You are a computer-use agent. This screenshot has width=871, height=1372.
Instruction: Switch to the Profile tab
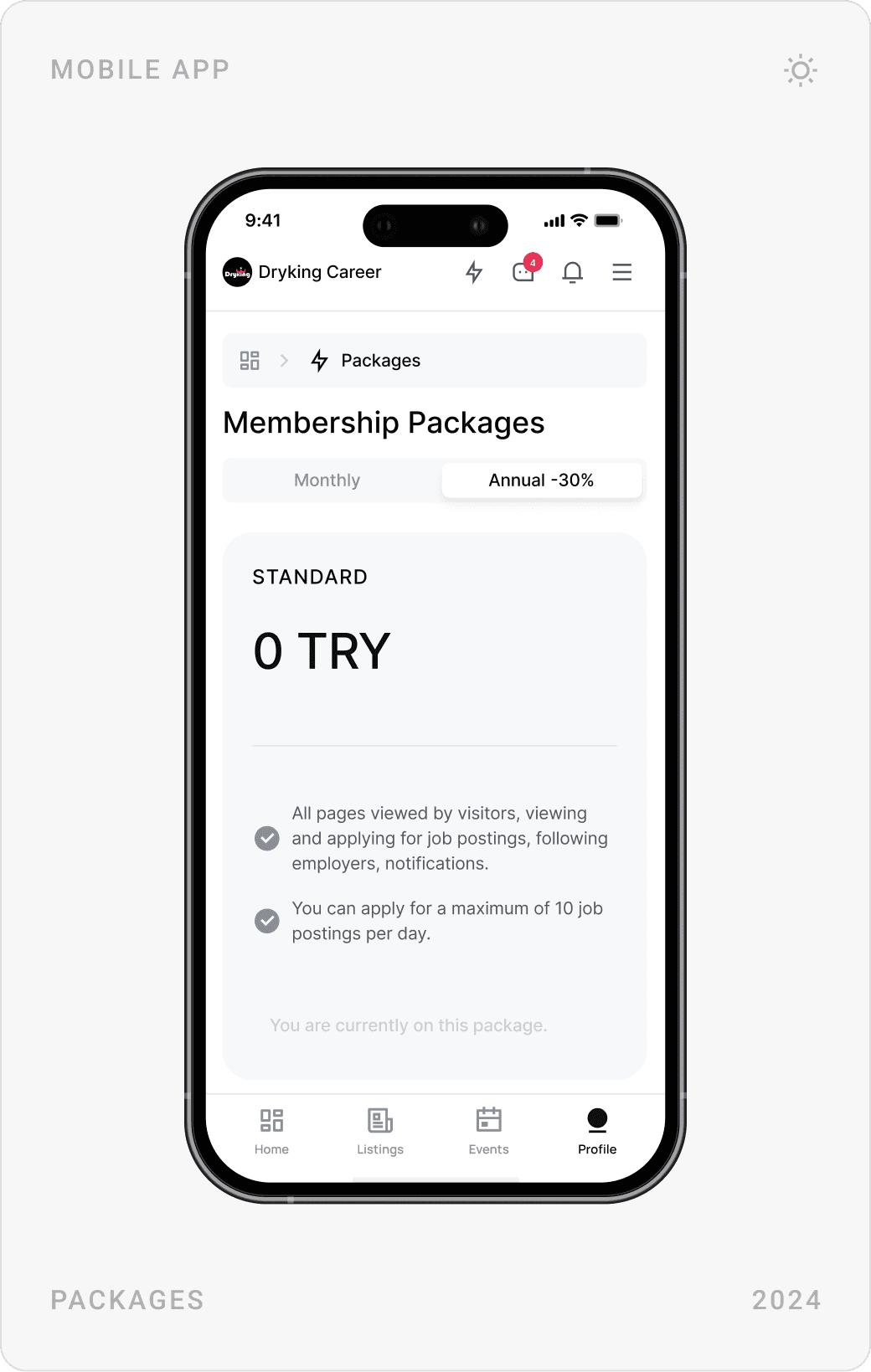tap(596, 1130)
